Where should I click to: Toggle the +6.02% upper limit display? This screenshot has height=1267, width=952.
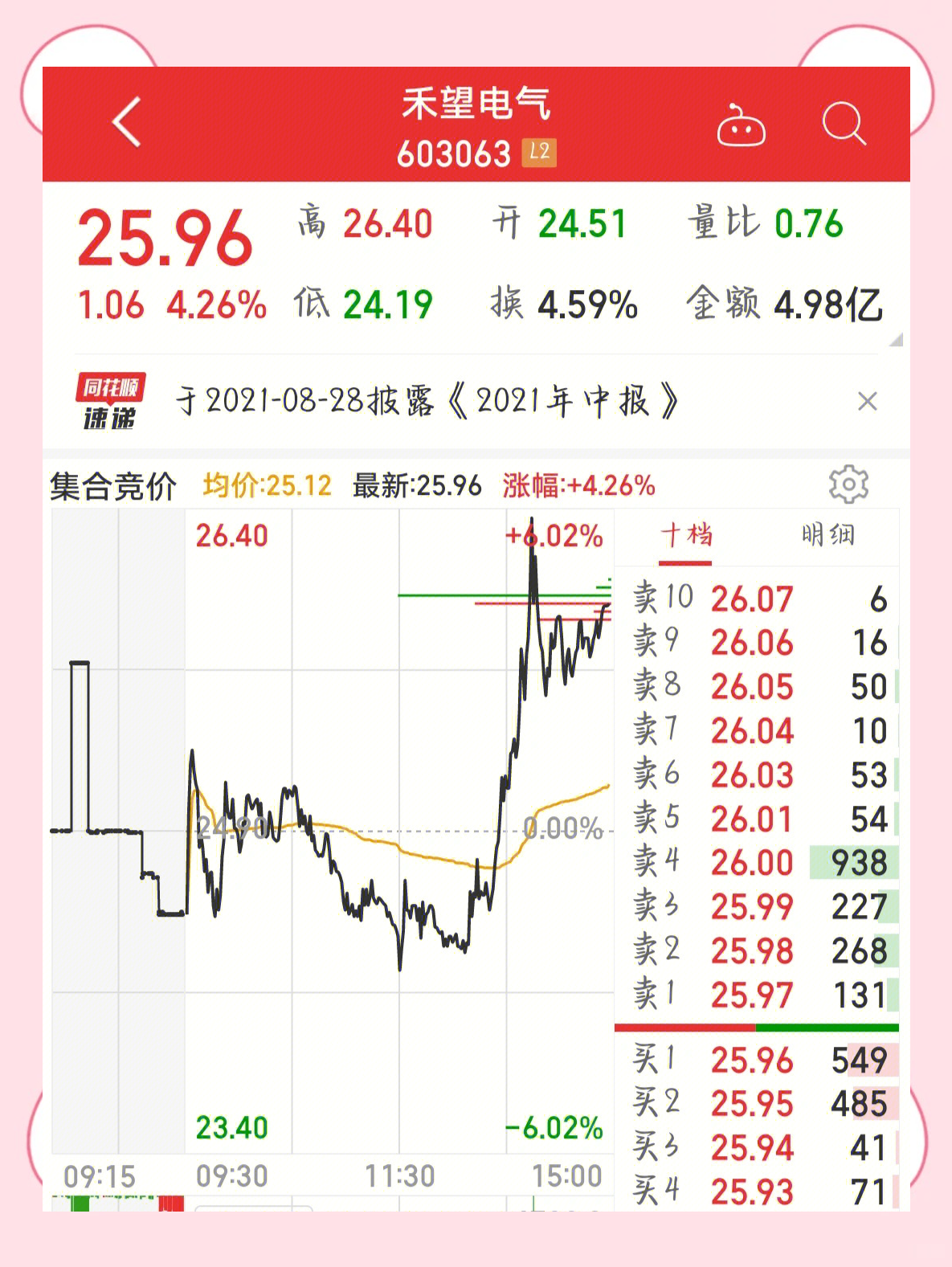[x=556, y=534]
